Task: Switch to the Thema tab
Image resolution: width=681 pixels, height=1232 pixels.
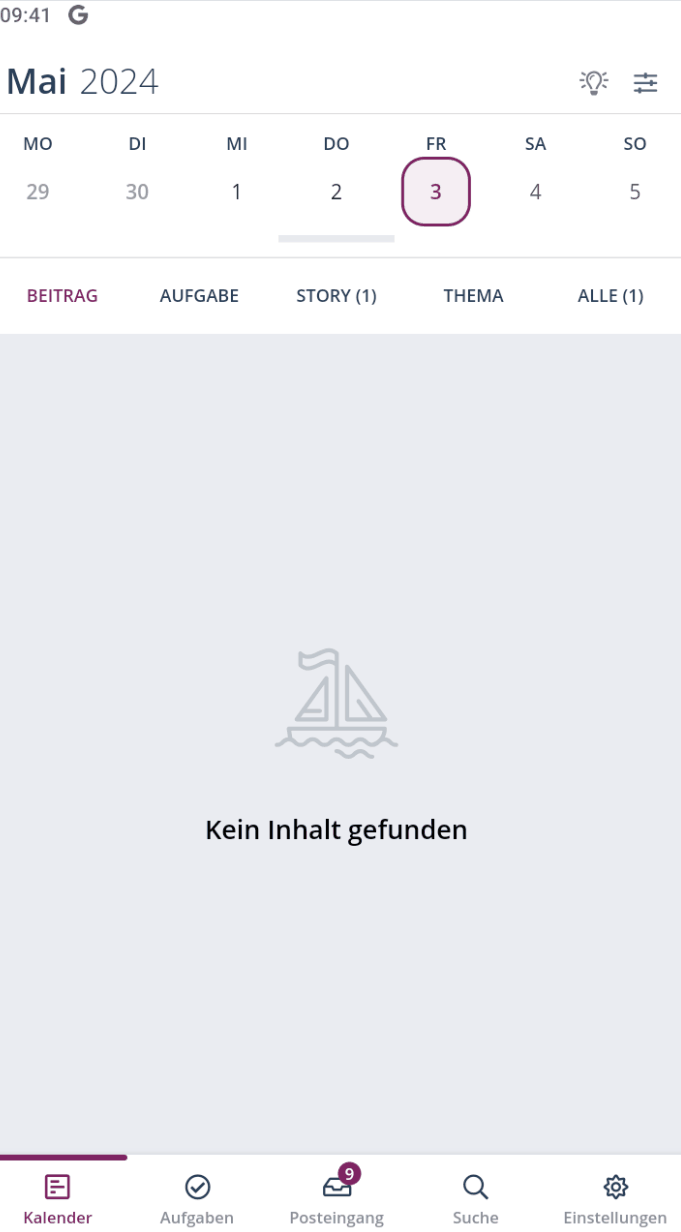Action: pos(474,296)
